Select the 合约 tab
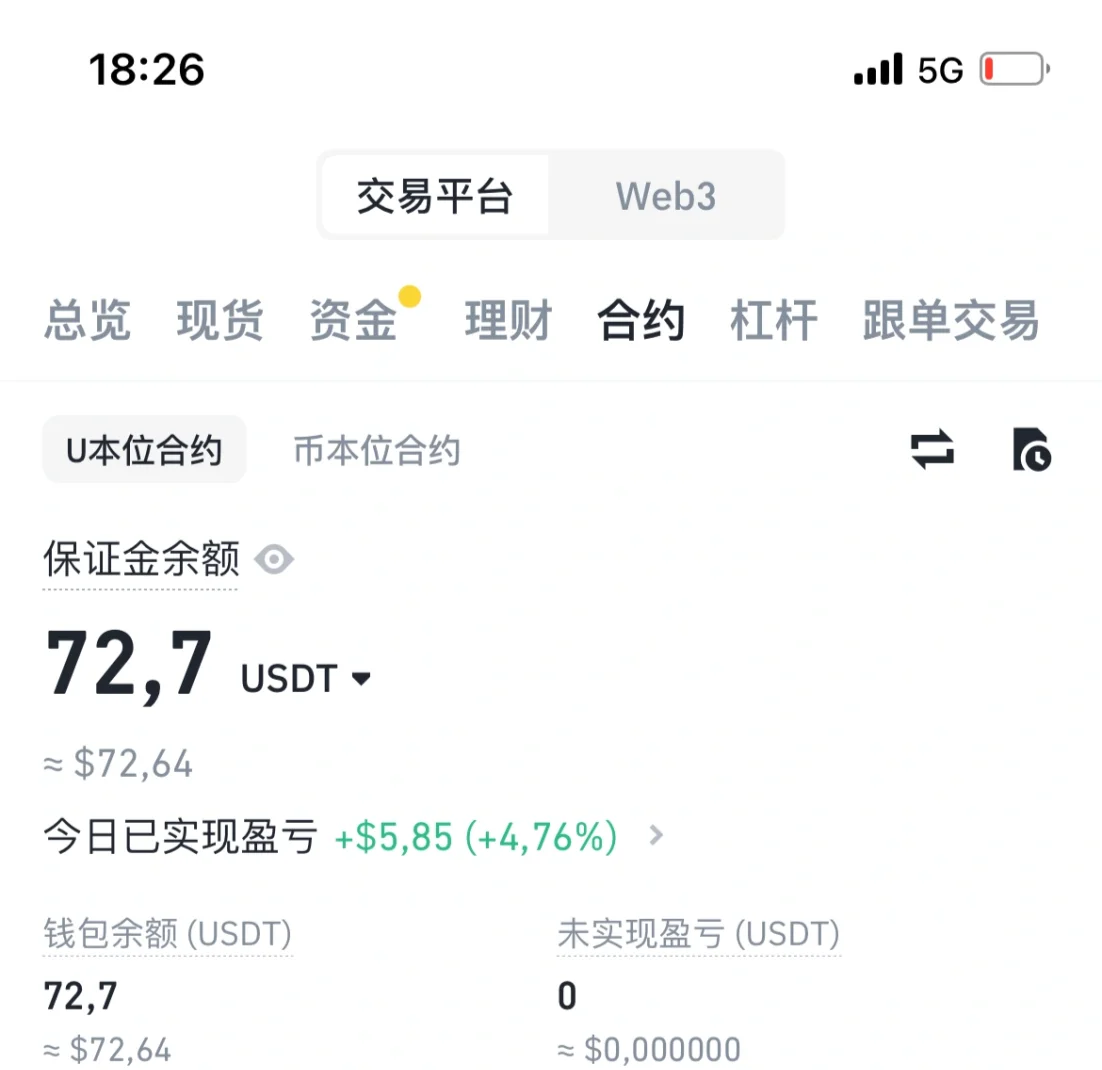The height and width of the screenshot is (1070, 1102). coord(641,321)
